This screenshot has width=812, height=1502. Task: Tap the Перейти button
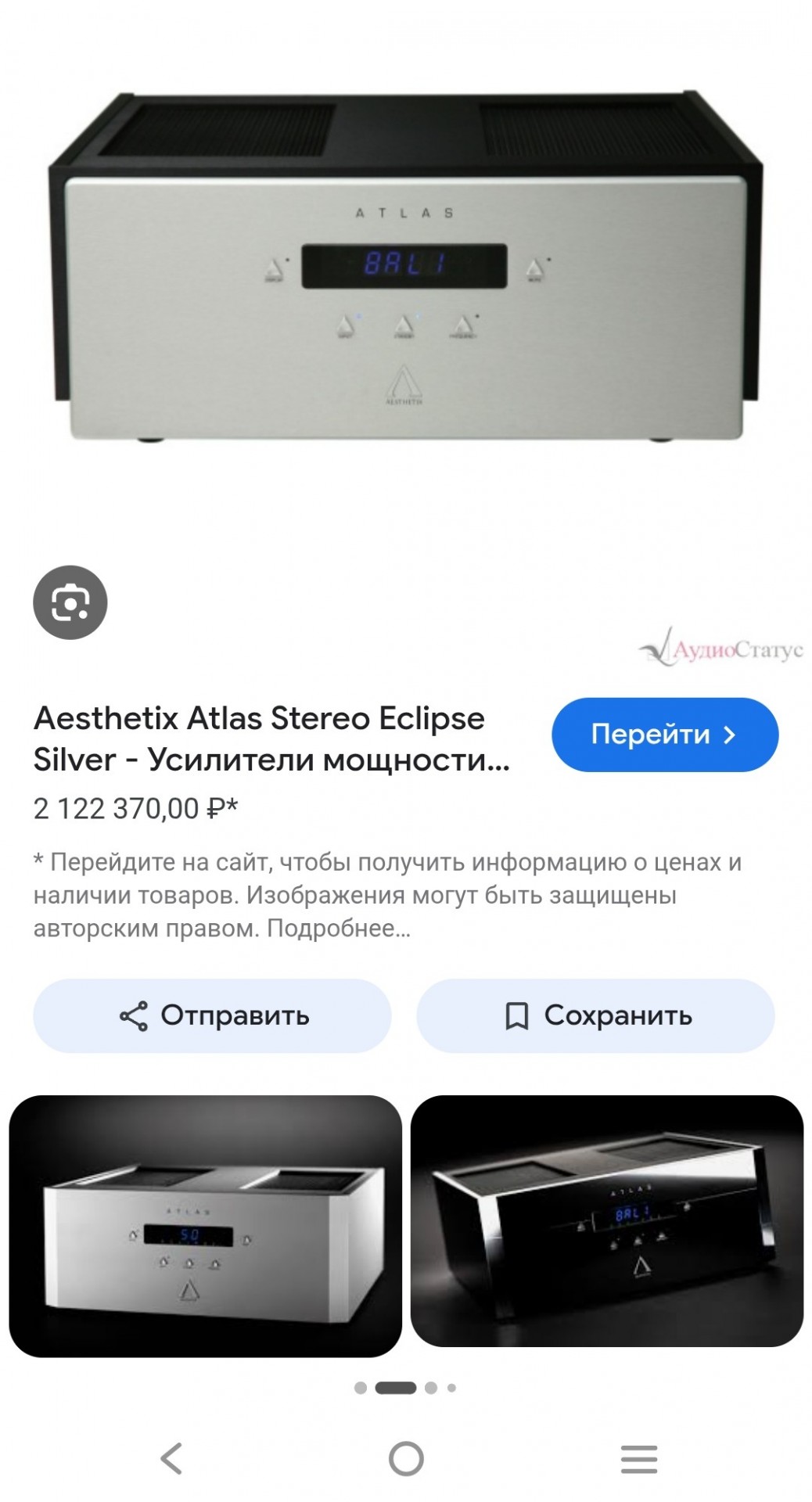tap(665, 735)
